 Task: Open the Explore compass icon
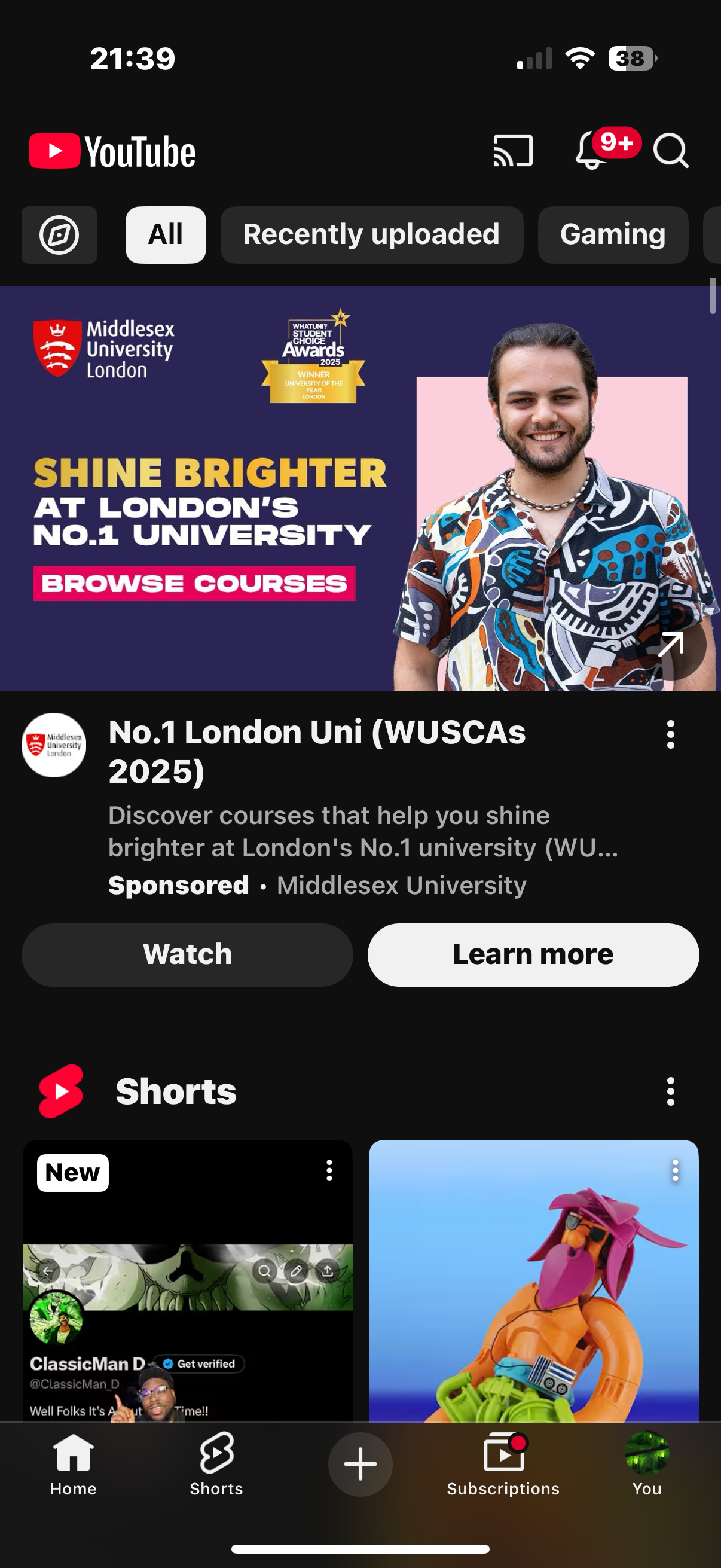(59, 235)
